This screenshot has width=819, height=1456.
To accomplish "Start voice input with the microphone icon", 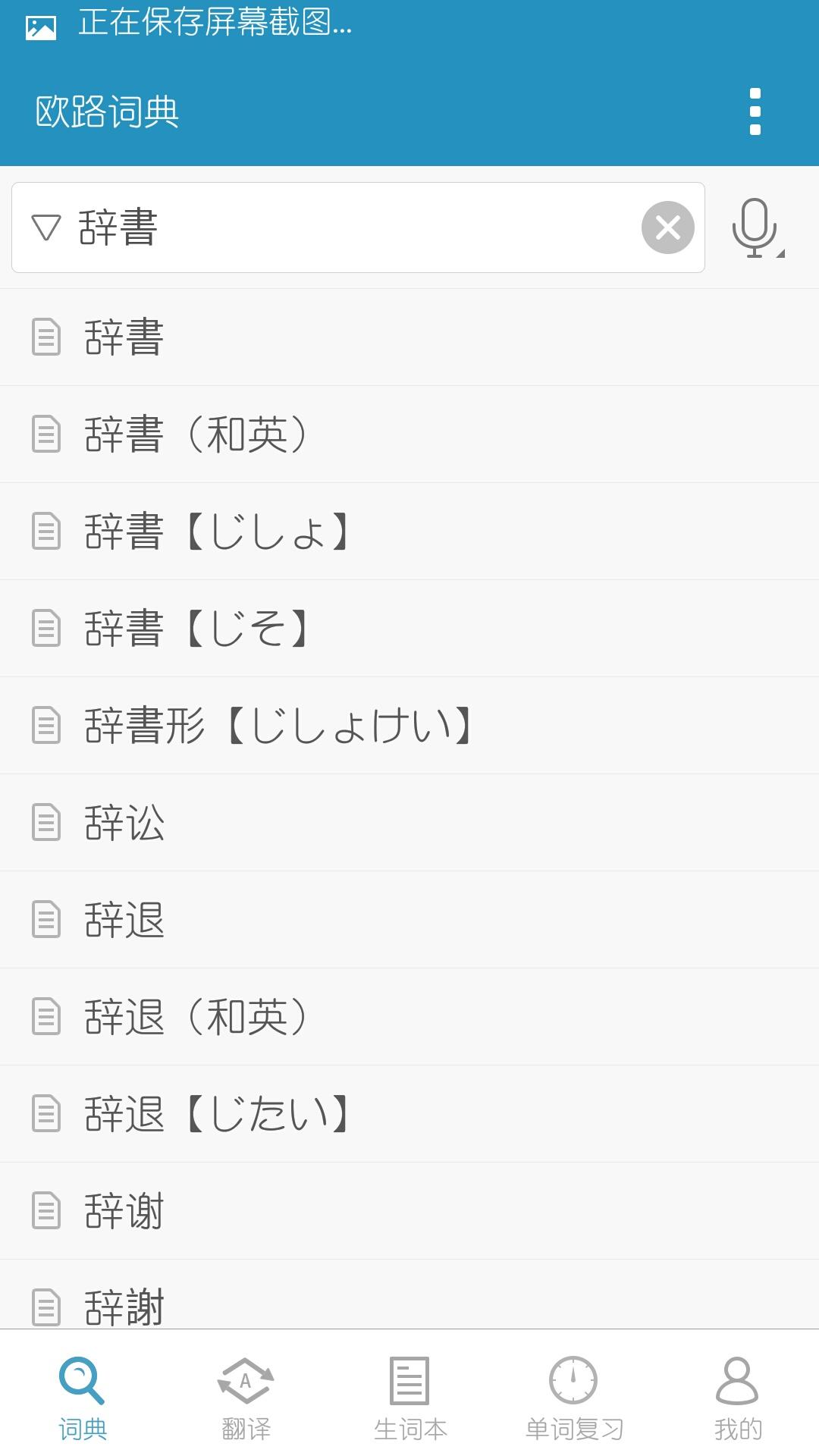I will pyautogui.click(x=756, y=227).
